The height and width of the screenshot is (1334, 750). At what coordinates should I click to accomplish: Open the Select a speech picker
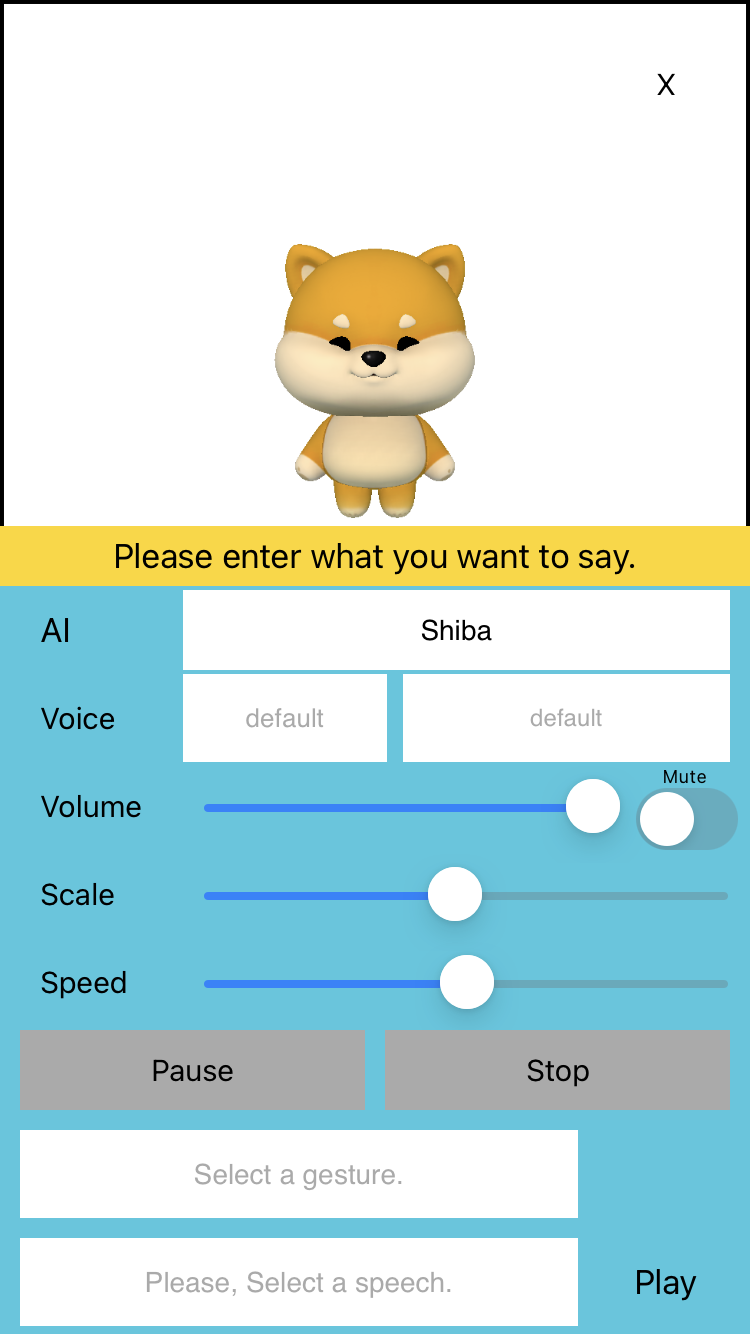tap(299, 1282)
